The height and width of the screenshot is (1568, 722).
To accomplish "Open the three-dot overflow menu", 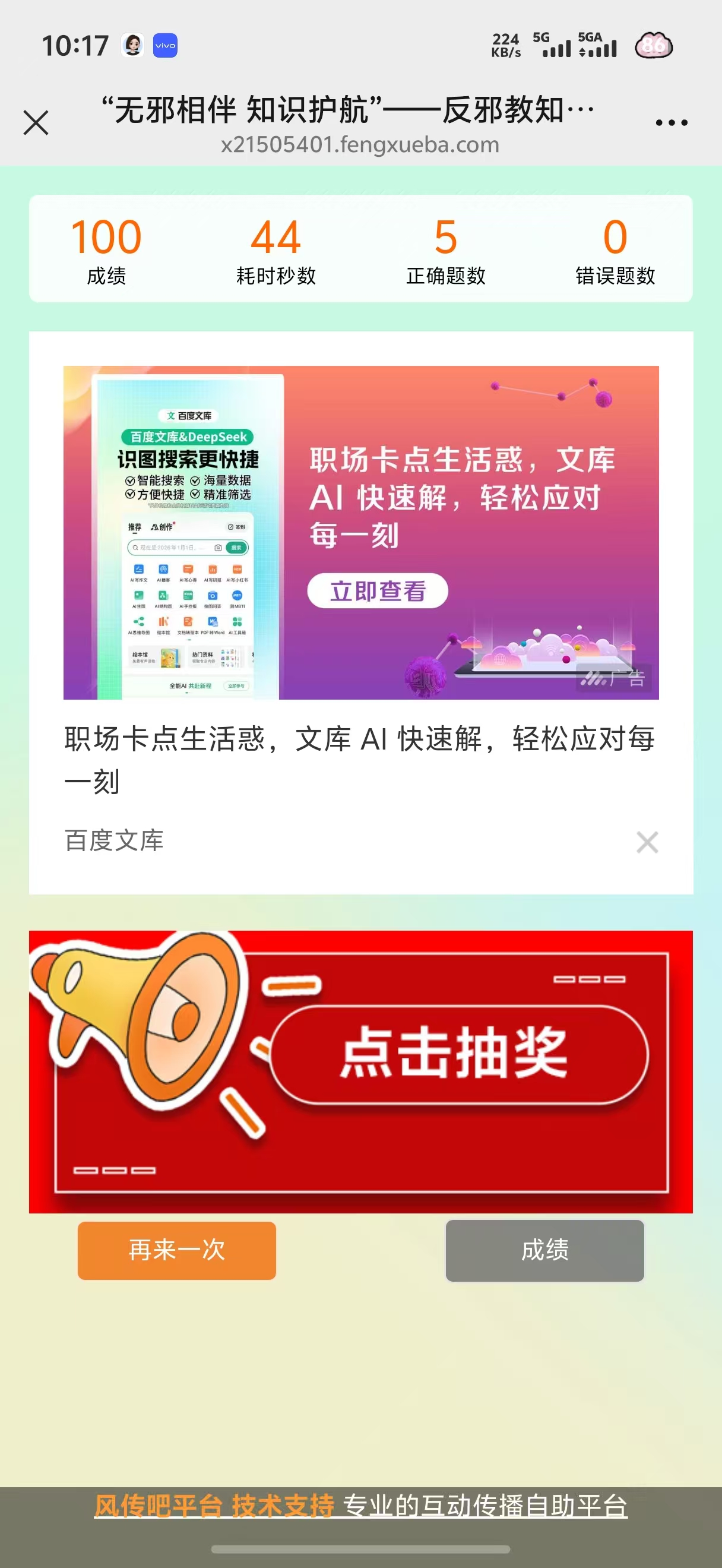I will 671,122.
